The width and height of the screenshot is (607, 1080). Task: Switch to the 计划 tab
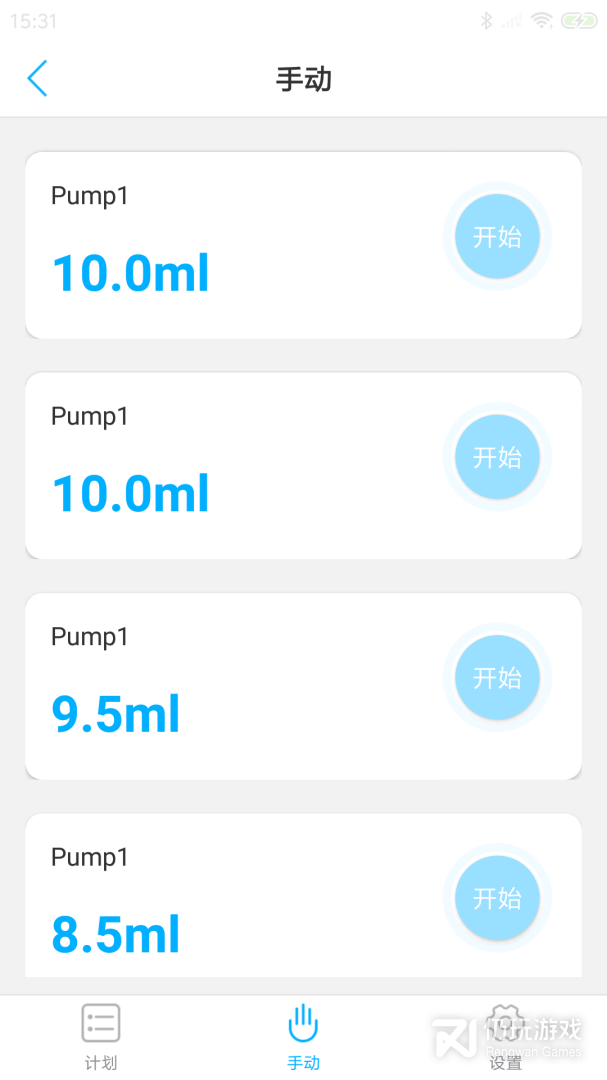[x=101, y=1036]
